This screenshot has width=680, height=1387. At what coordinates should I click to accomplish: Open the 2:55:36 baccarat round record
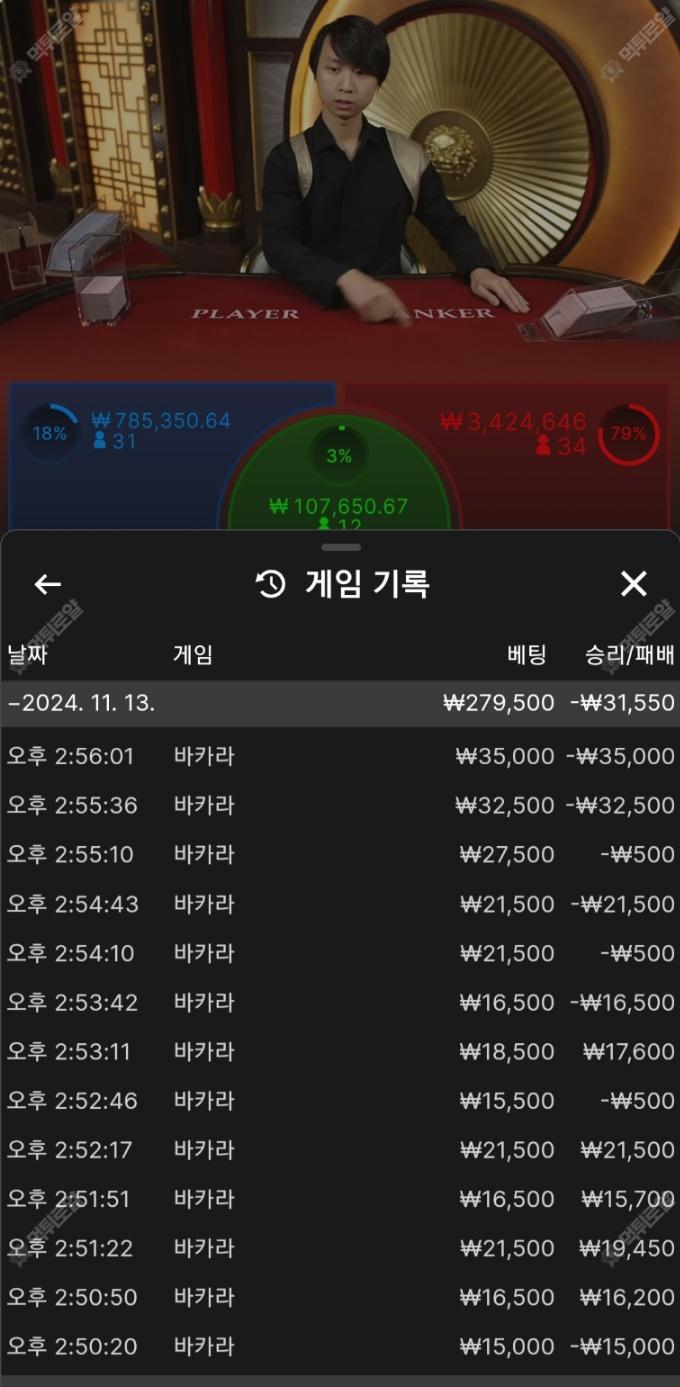point(340,805)
